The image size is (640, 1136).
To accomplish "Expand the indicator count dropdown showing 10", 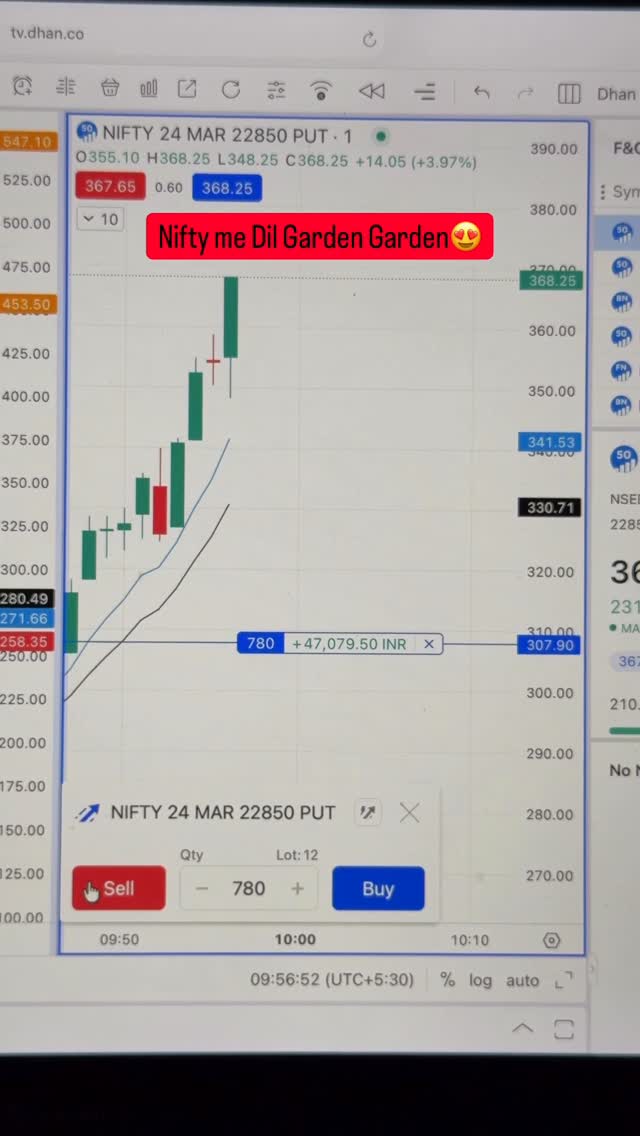I will [x=100, y=219].
